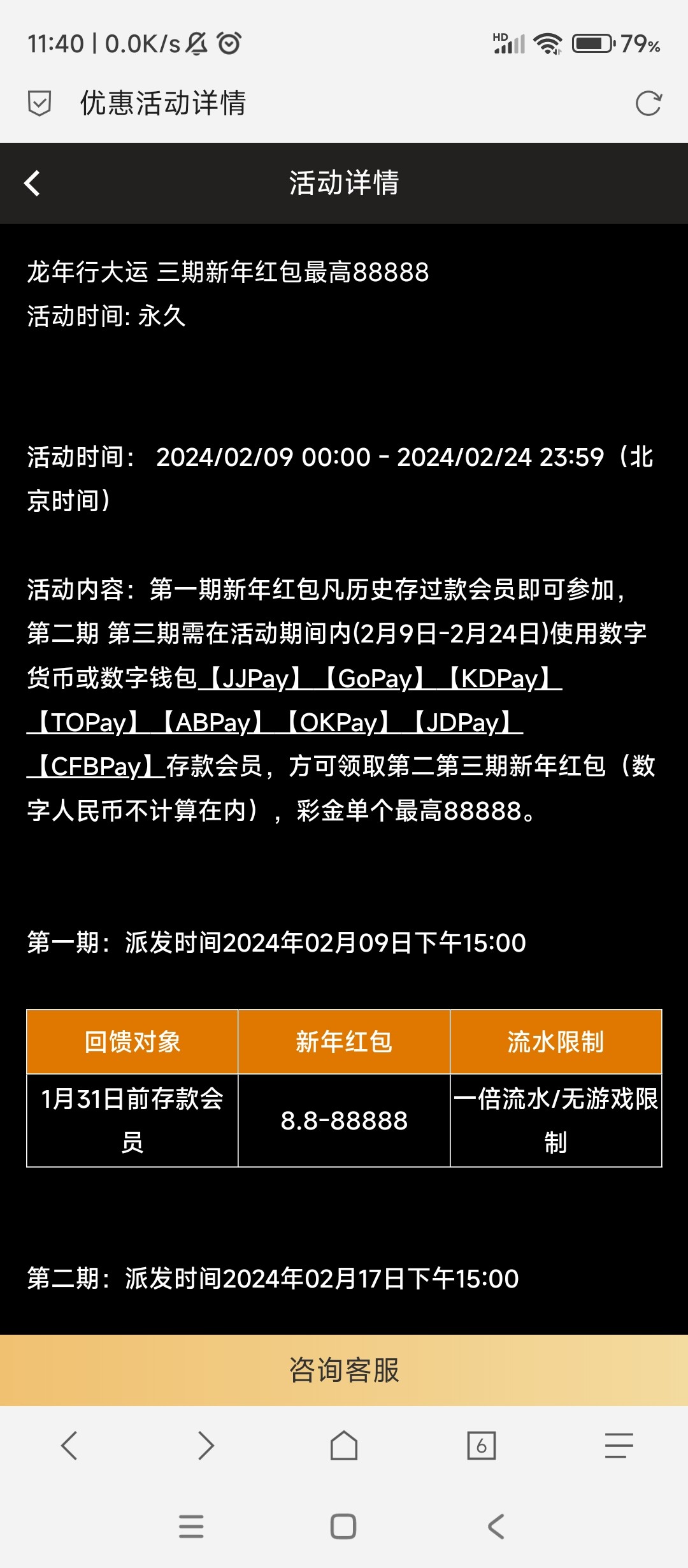This screenshot has height=1568, width=688.
Task: Go back from the 活动详情 page
Action: pos(32,184)
